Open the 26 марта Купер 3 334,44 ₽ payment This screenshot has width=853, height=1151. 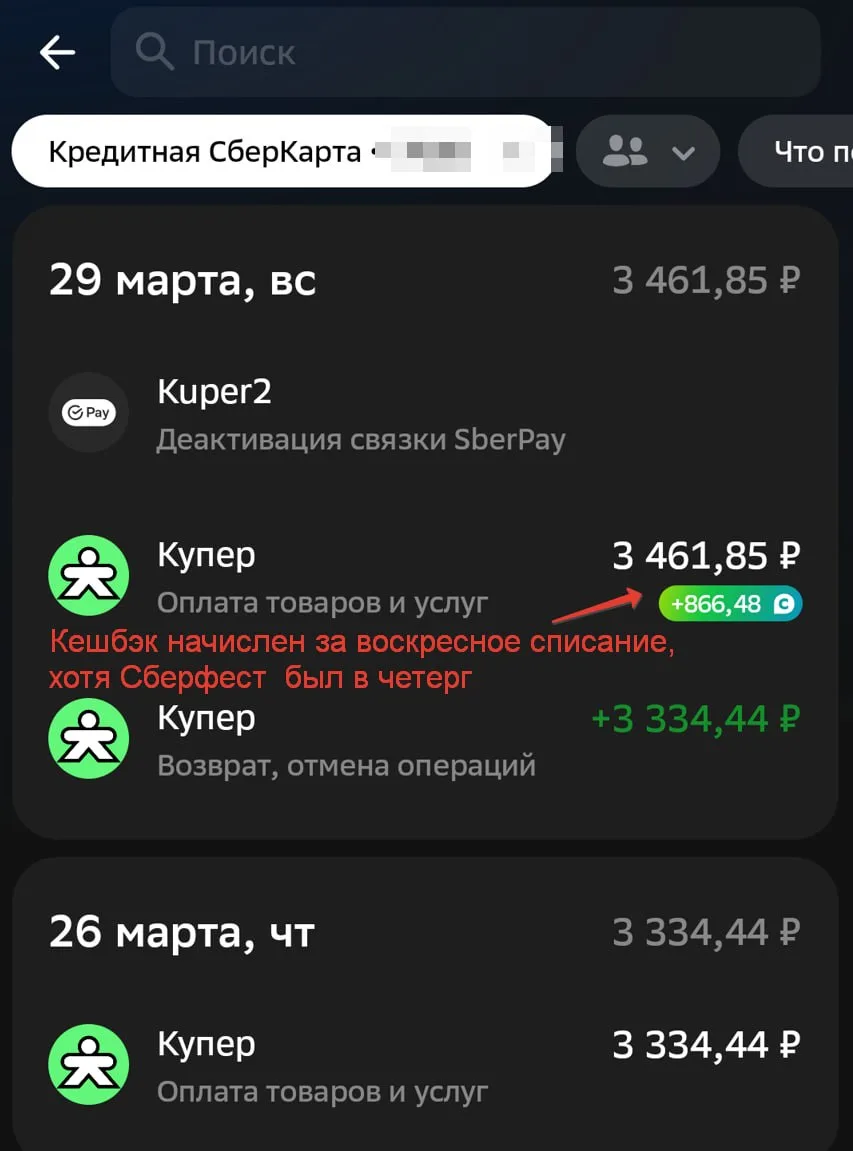point(424,1066)
